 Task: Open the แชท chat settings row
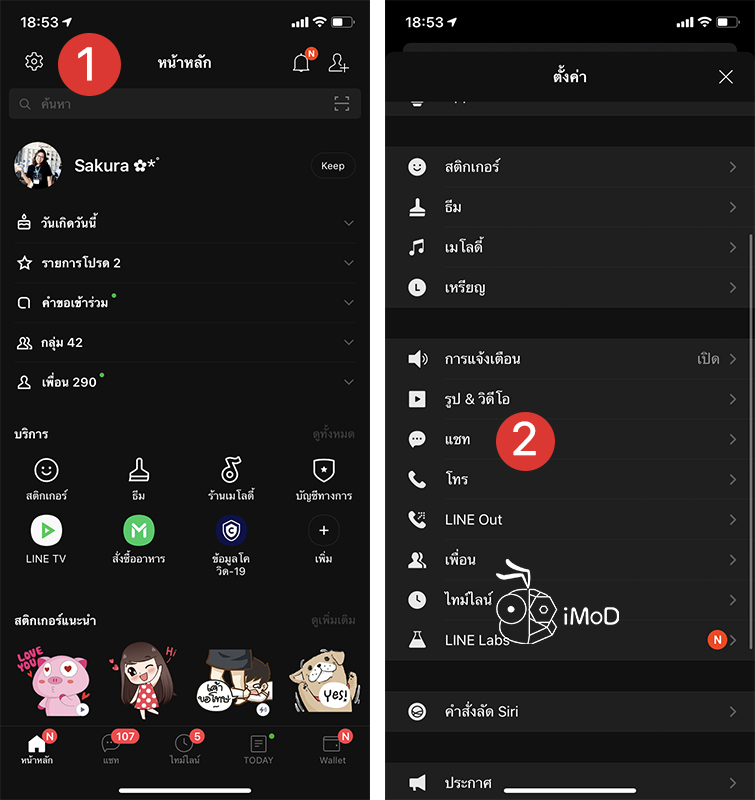(570, 439)
